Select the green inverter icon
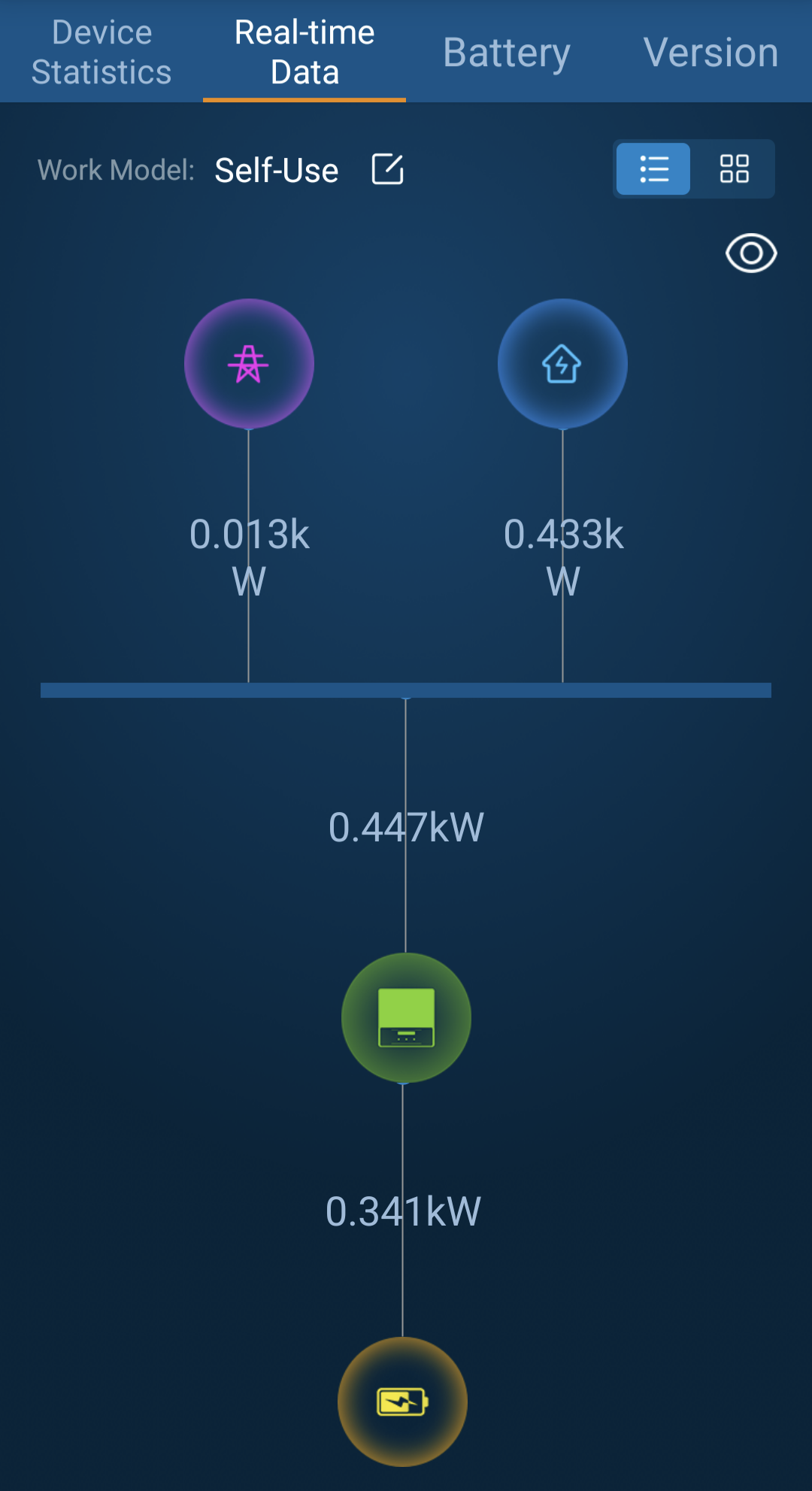This screenshot has width=812, height=1491. pyautogui.click(x=406, y=1017)
